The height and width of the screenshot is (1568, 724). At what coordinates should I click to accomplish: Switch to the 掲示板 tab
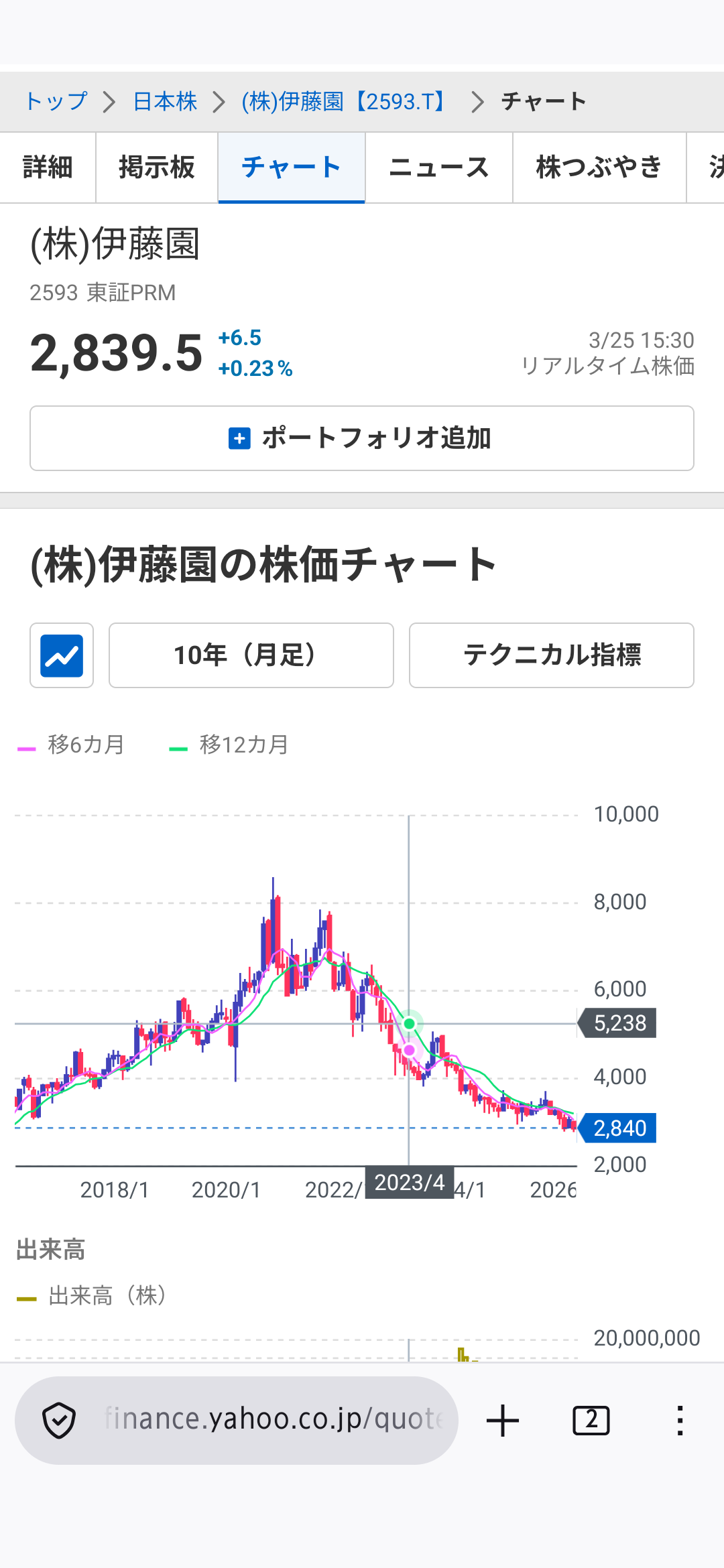[x=157, y=168]
